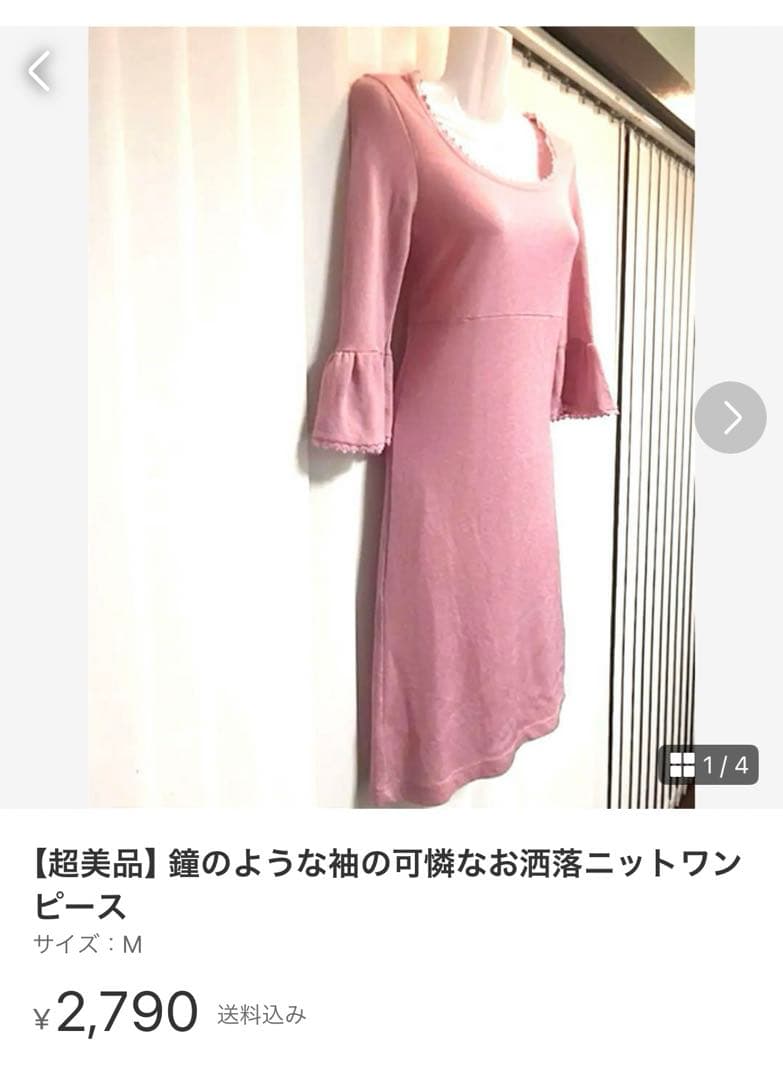Open the pink dress photo full screen
Viewport: 783px width, 1080px height.
pyautogui.click(x=391, y=417)
